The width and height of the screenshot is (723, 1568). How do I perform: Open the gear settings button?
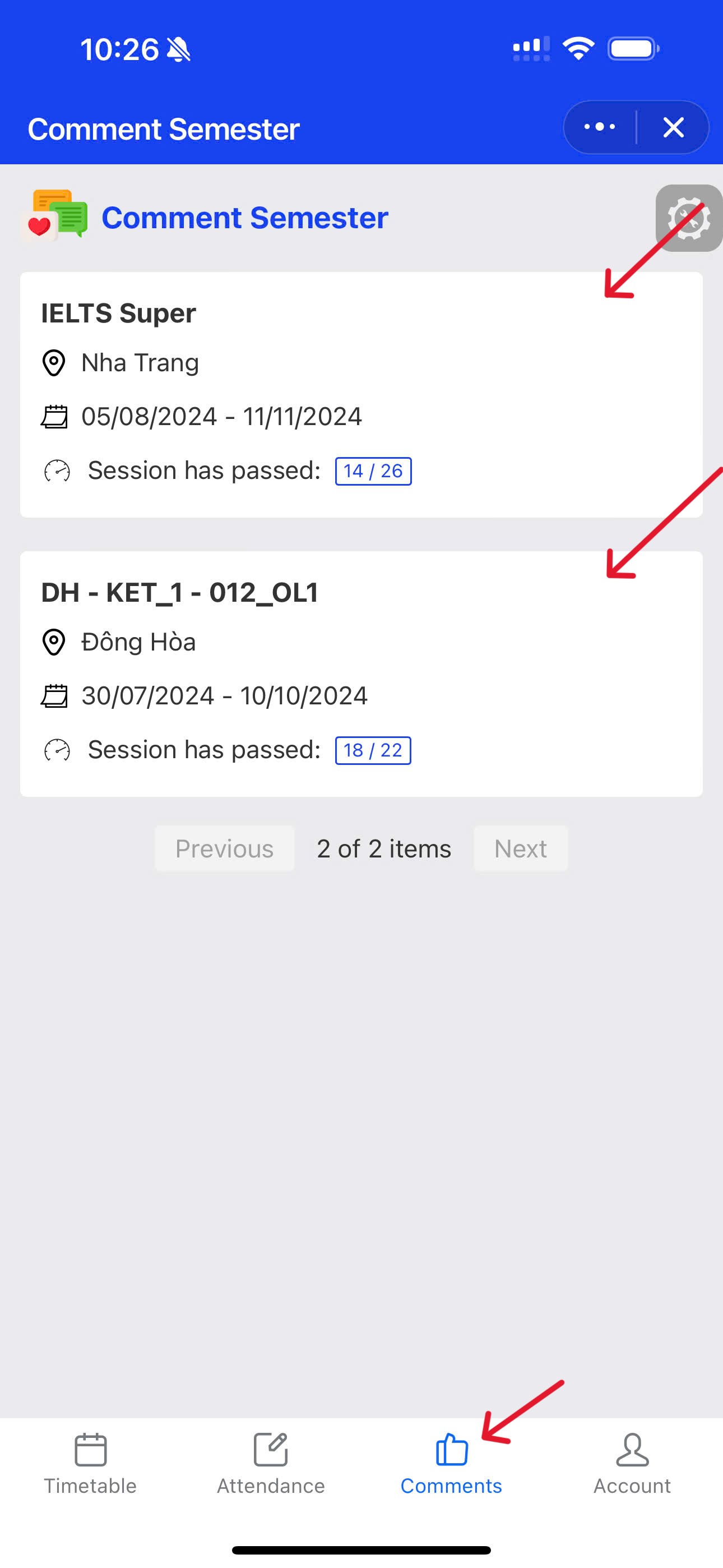pos(689,218)
